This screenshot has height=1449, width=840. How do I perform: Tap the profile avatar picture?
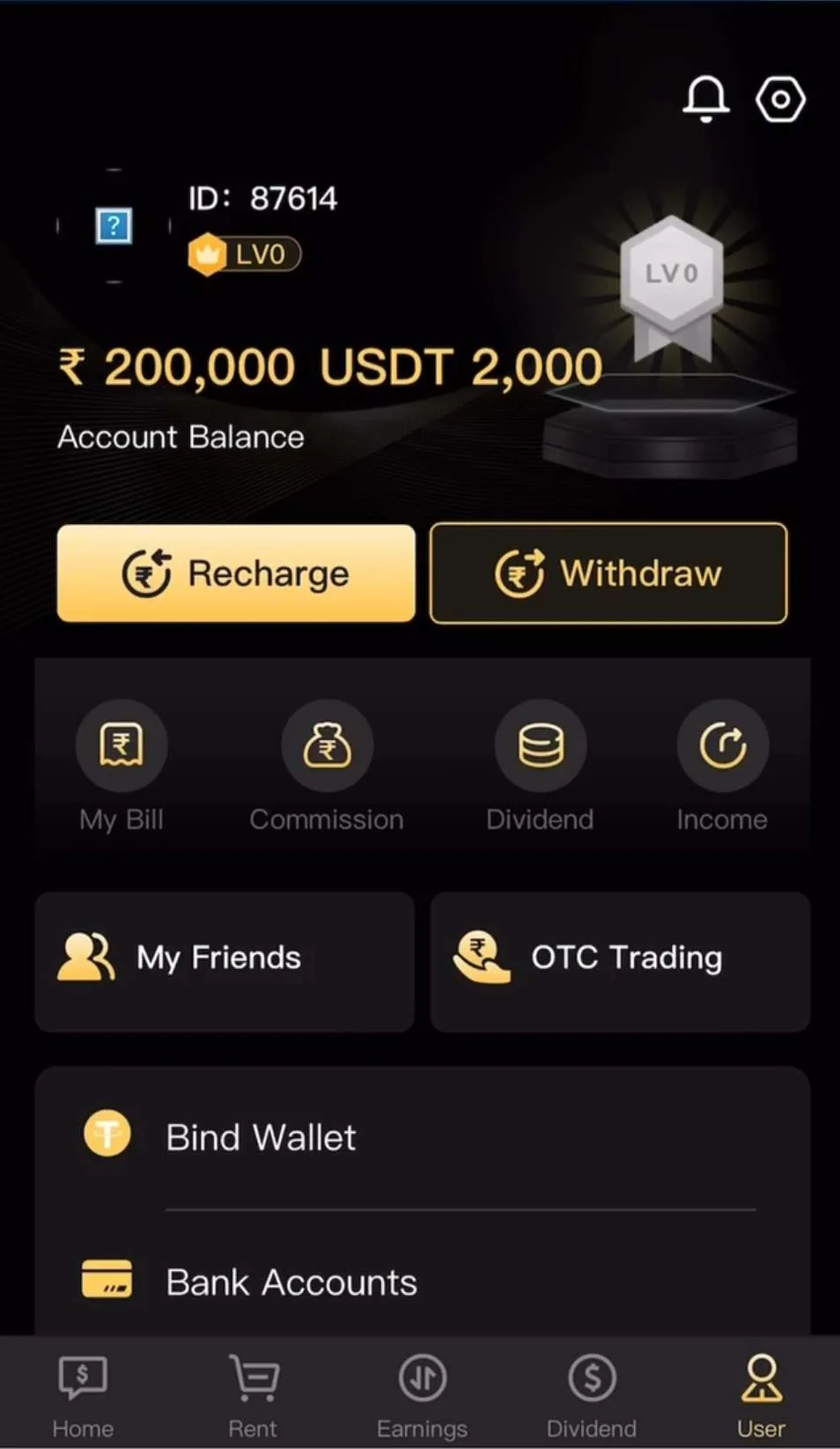tap(114, 226)
